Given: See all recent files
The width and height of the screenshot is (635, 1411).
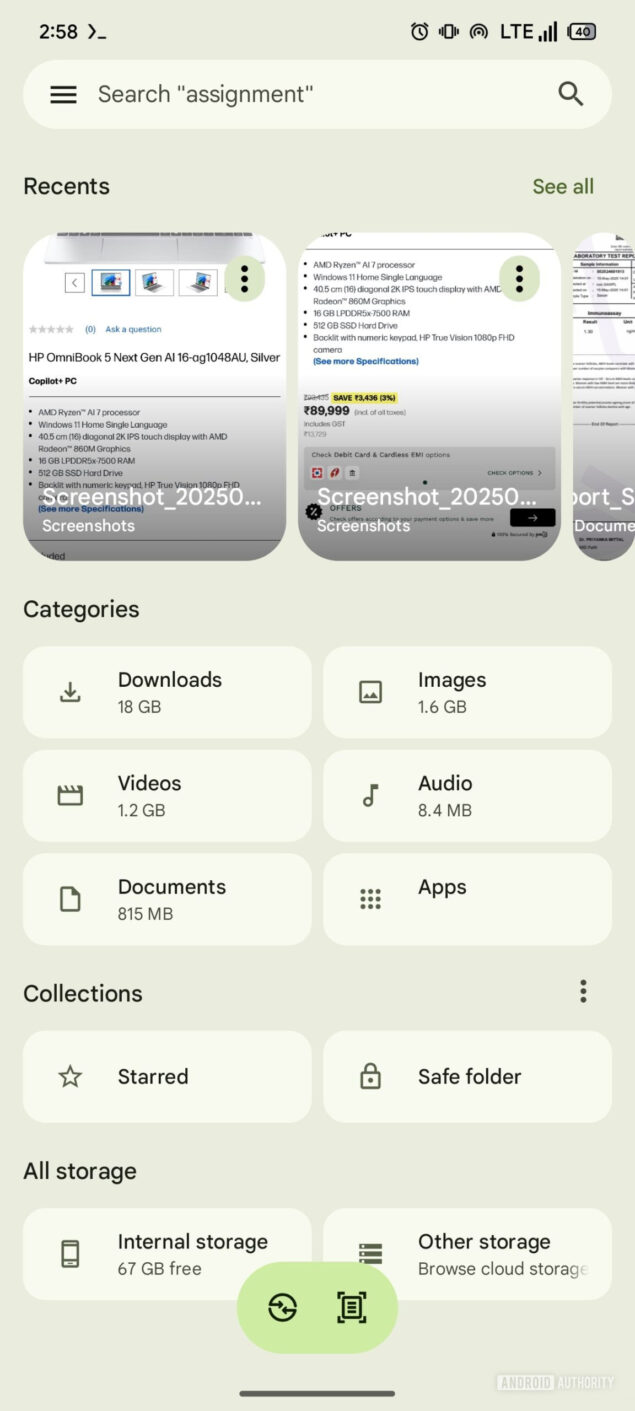Looking at the screenshot, I should point(562,186).
